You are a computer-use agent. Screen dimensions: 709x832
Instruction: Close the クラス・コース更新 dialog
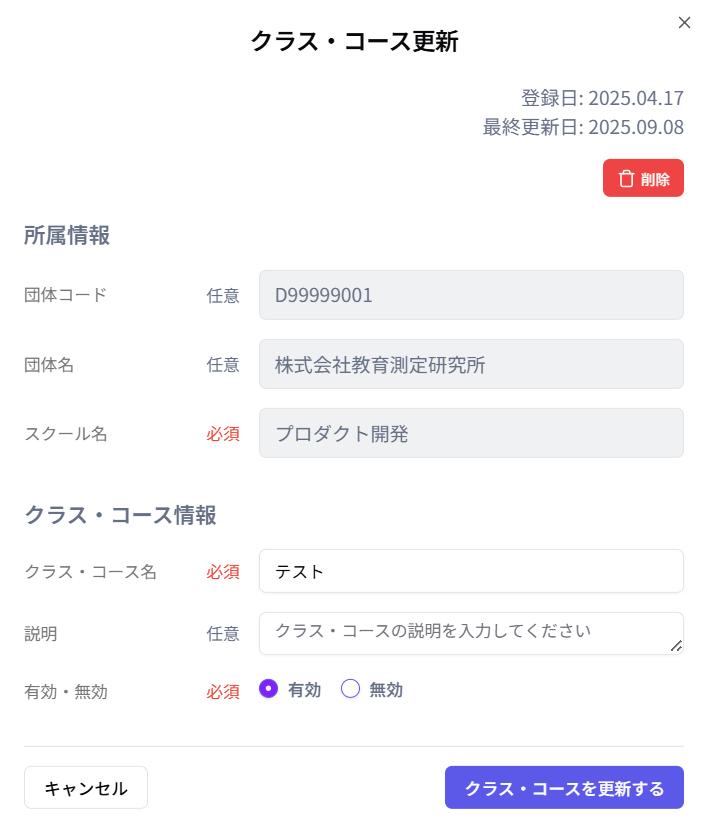(x=684, y=23)
